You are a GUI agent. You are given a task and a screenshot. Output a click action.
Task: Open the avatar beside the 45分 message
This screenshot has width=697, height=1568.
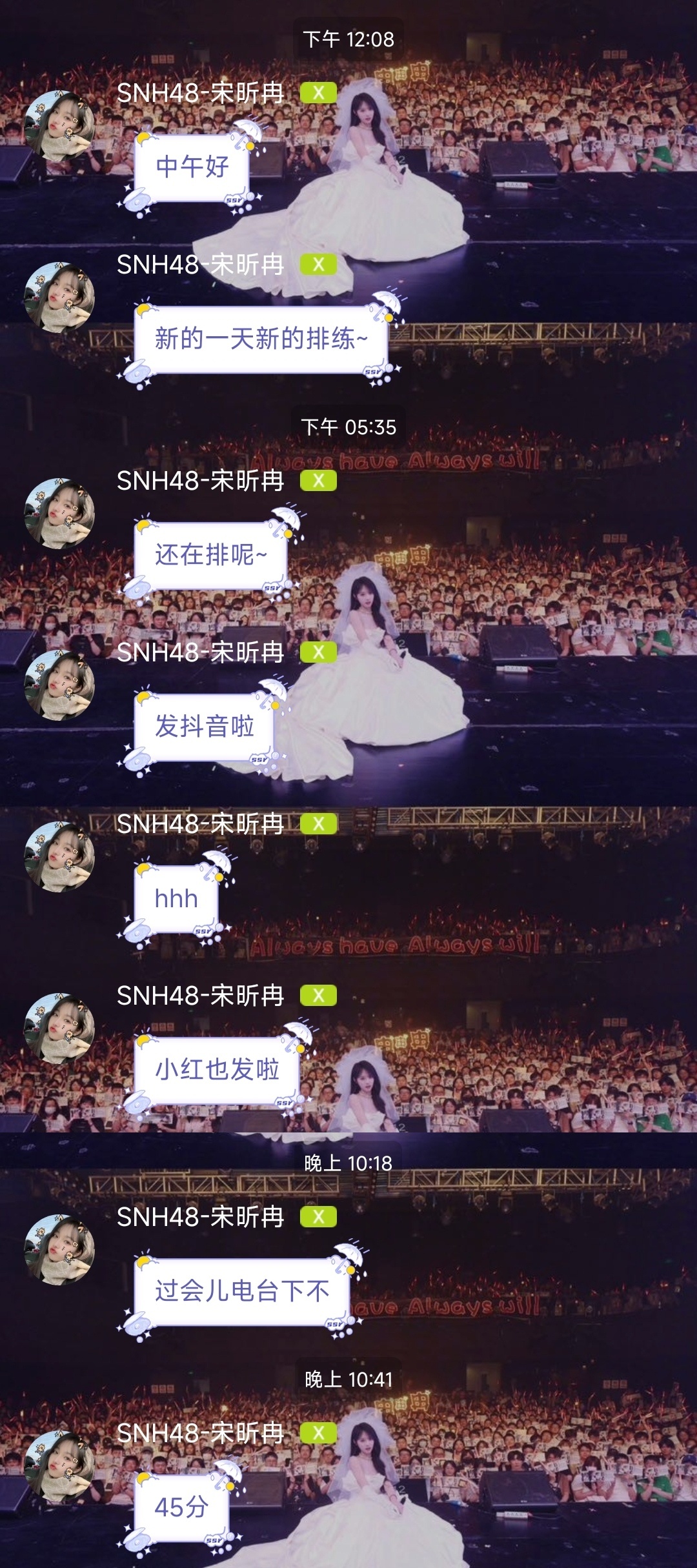(59, 1466)
